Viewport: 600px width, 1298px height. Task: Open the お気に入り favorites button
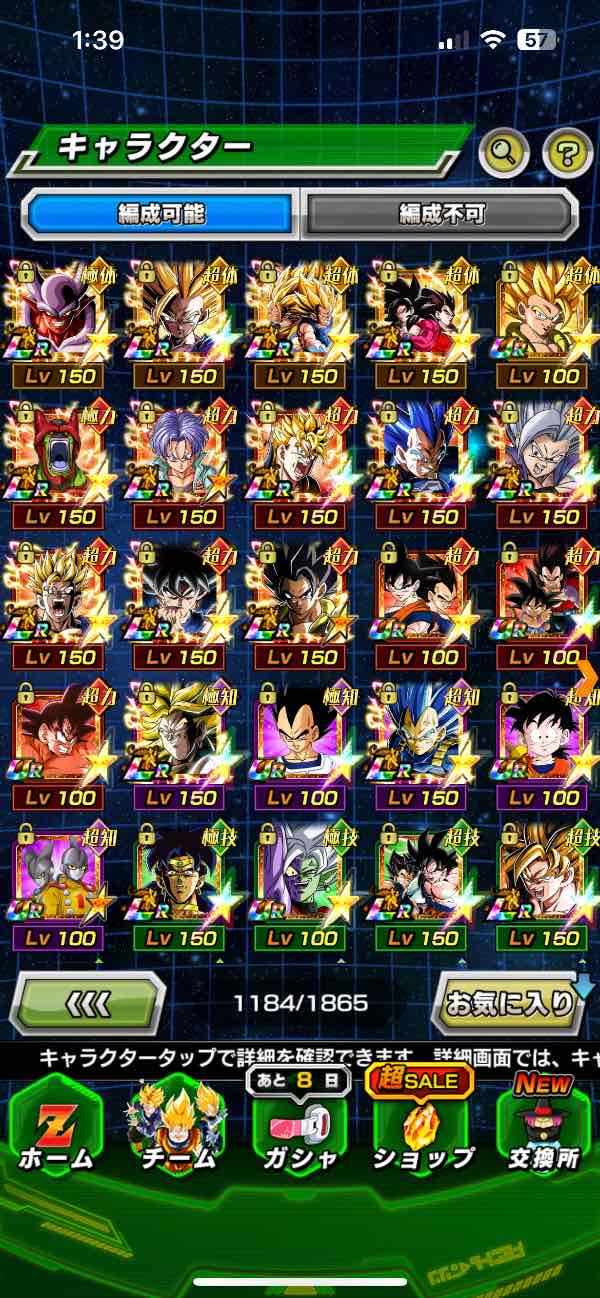[510, 1003]
